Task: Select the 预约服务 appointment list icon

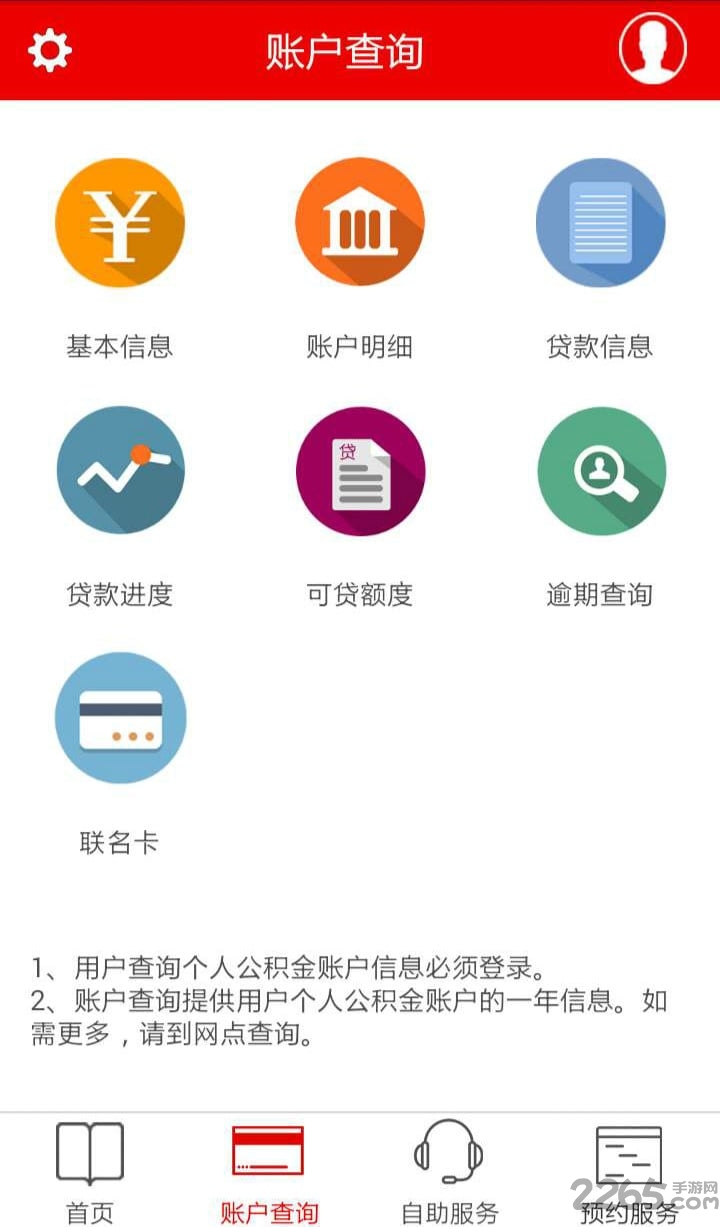Action: 628,1155
